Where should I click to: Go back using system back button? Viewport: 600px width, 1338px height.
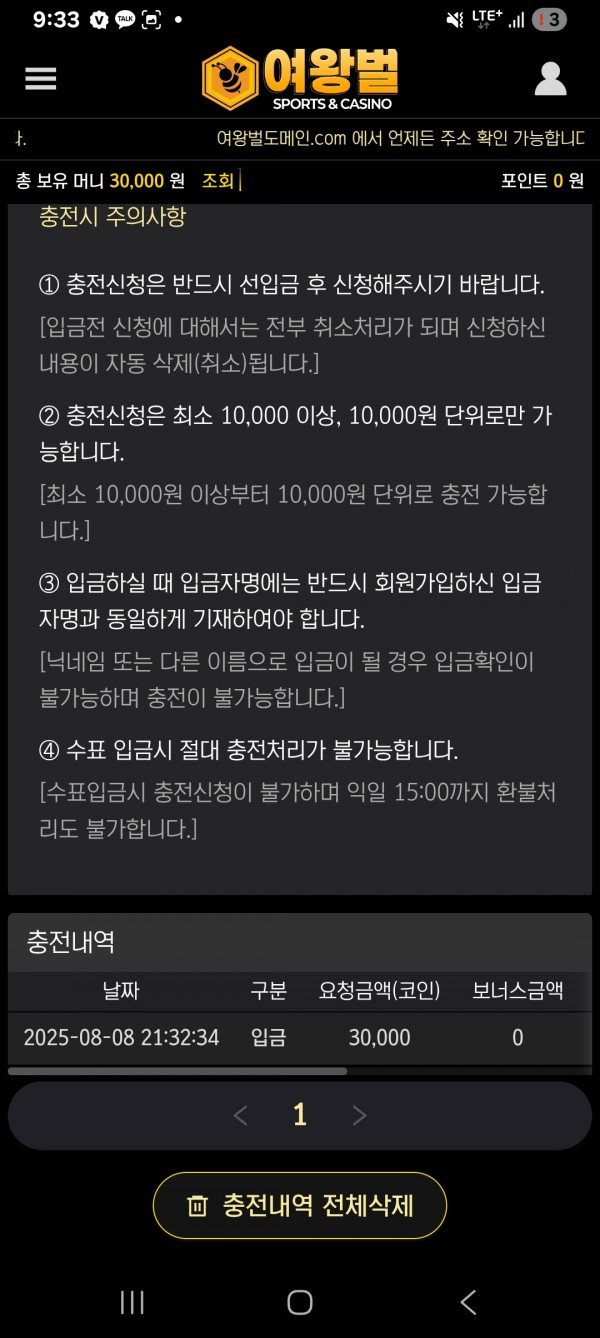pos(467,1301)
